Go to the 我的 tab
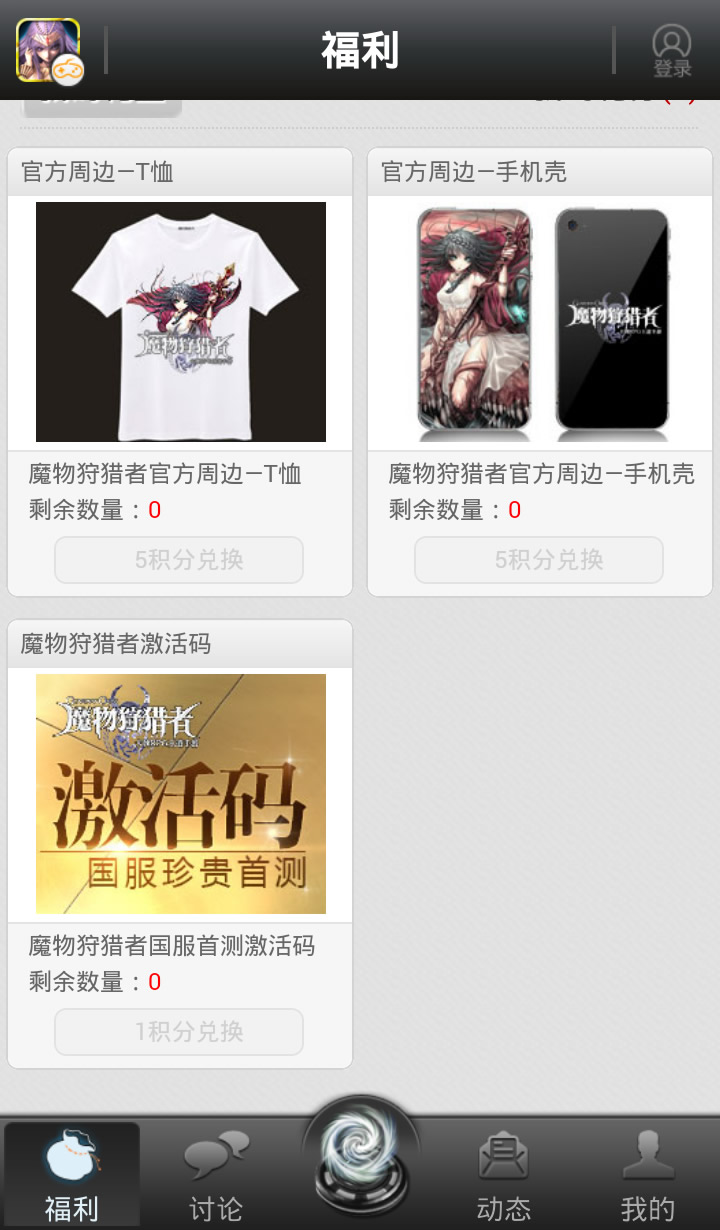Screen dimensions: 720x1230 [x=648, y=1176]
